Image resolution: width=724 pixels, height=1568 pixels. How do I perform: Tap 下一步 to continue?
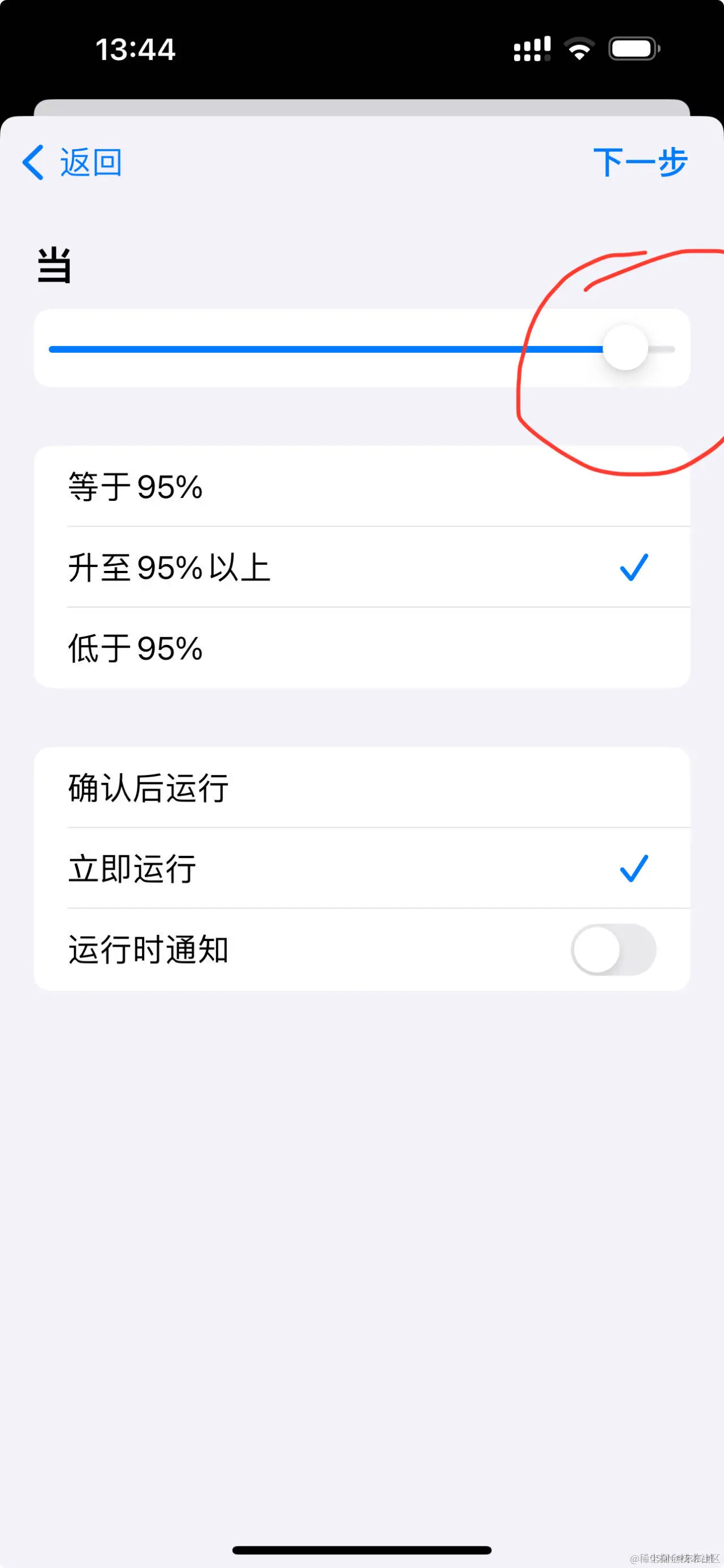640,163
